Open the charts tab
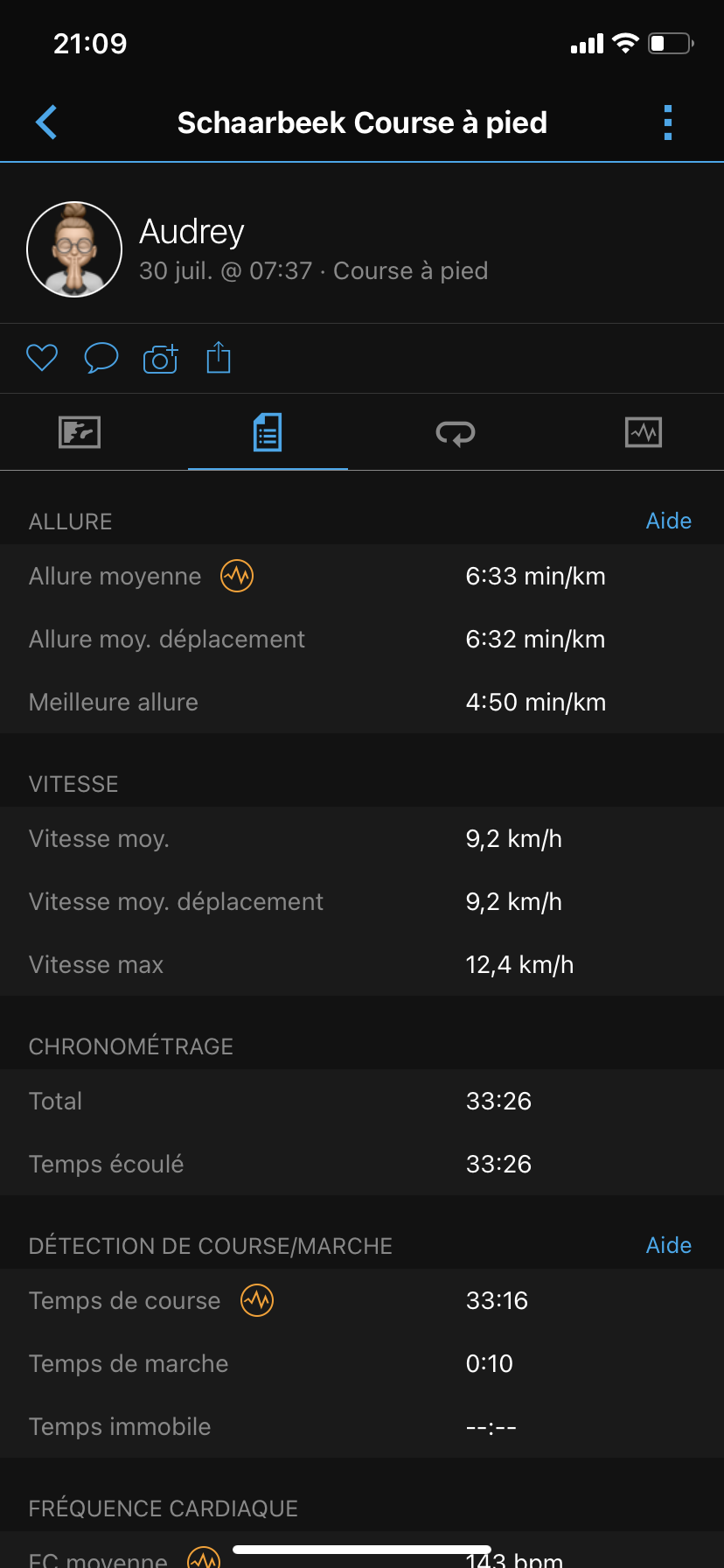Image resolution: width=724 pixels, height=1568 pixels. click(x=644, y=432)
